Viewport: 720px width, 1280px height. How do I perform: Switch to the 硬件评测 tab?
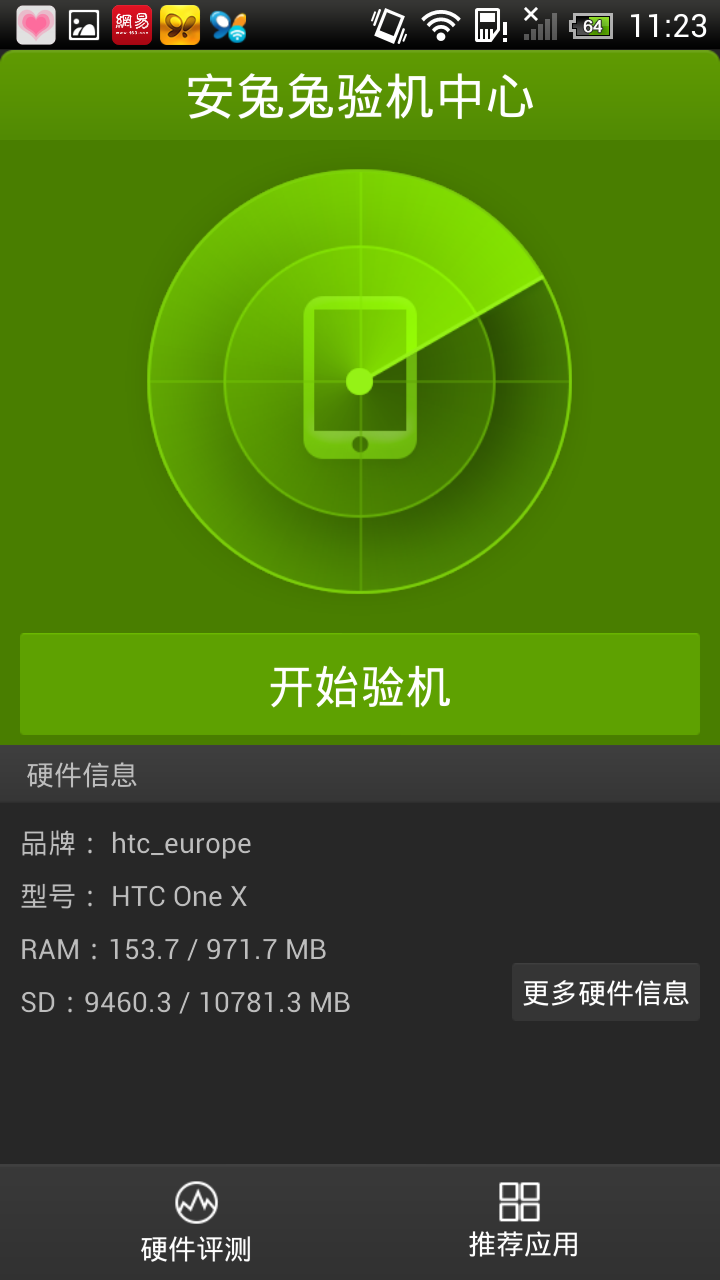(x=196, y=1222)
